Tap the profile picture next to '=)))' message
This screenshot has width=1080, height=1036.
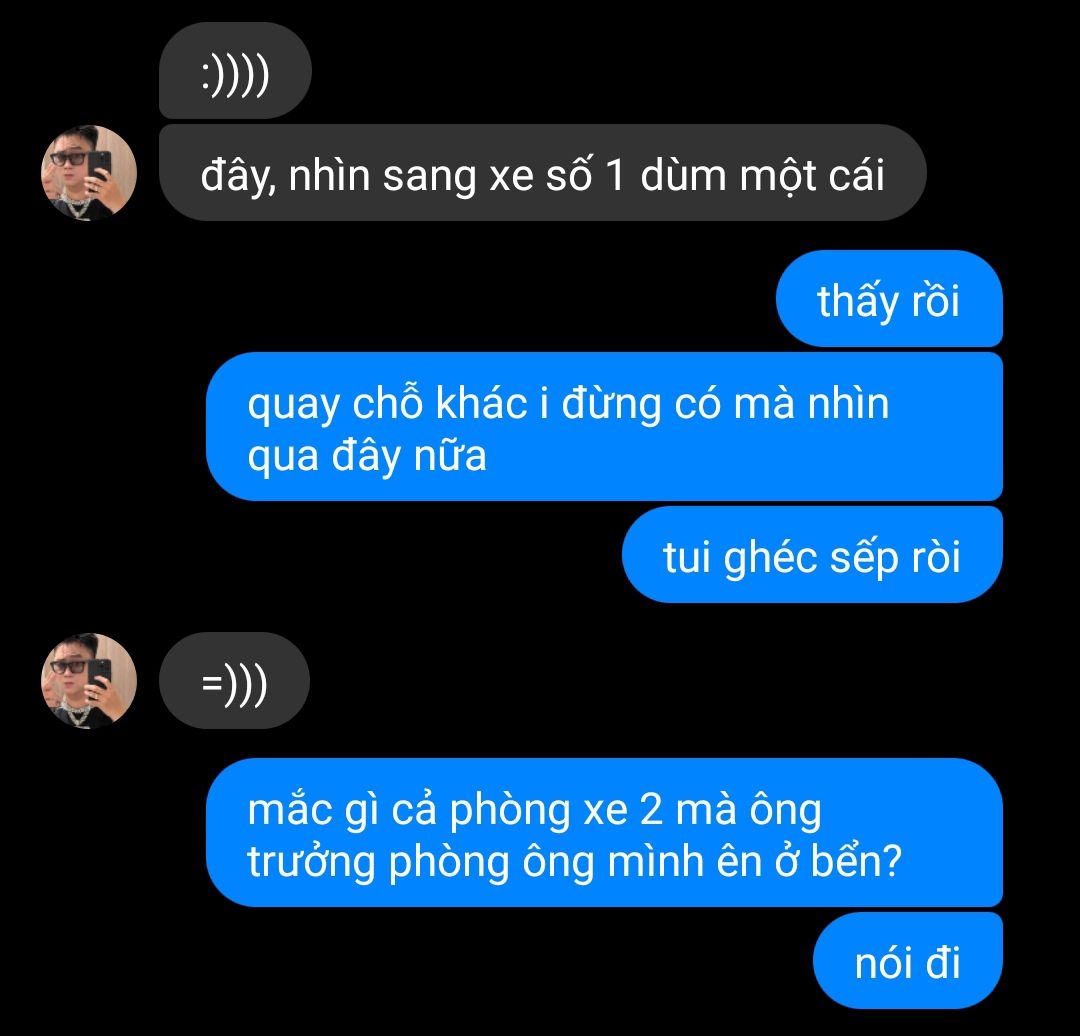pos(88,681)
